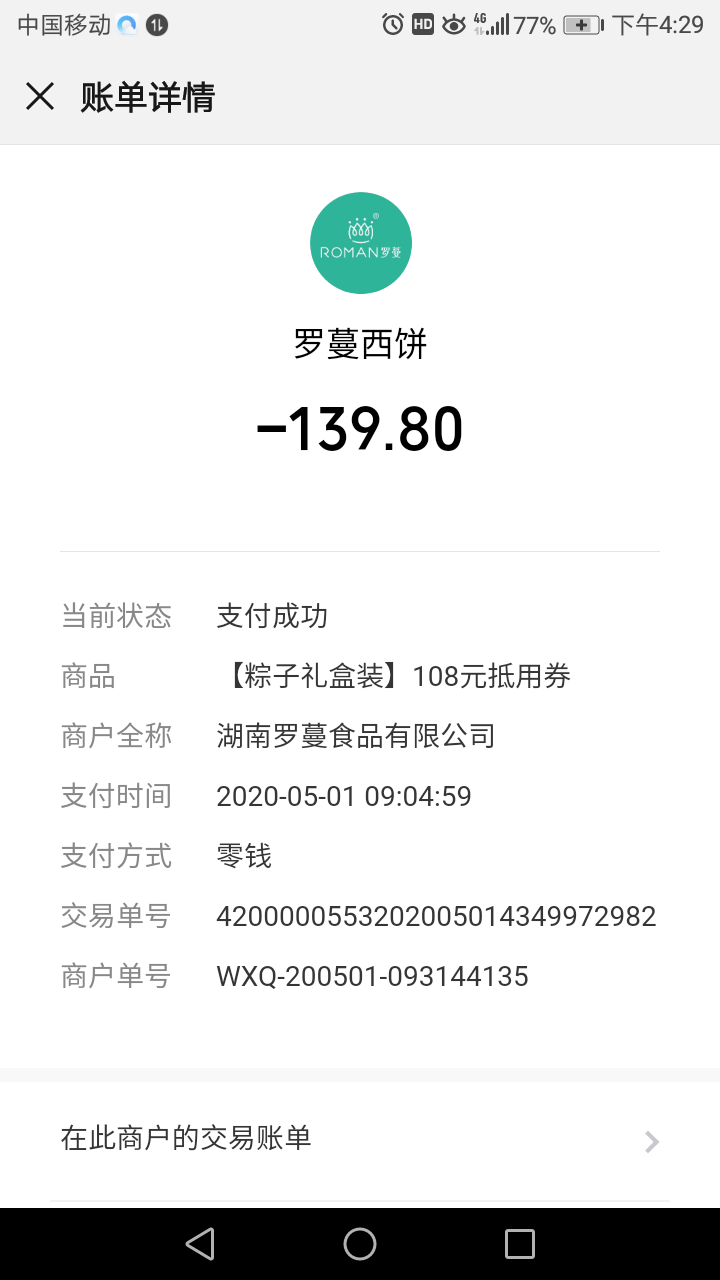
Task: Open the recent apps view
Action: pyautogui.click(x=520, y=1244)
